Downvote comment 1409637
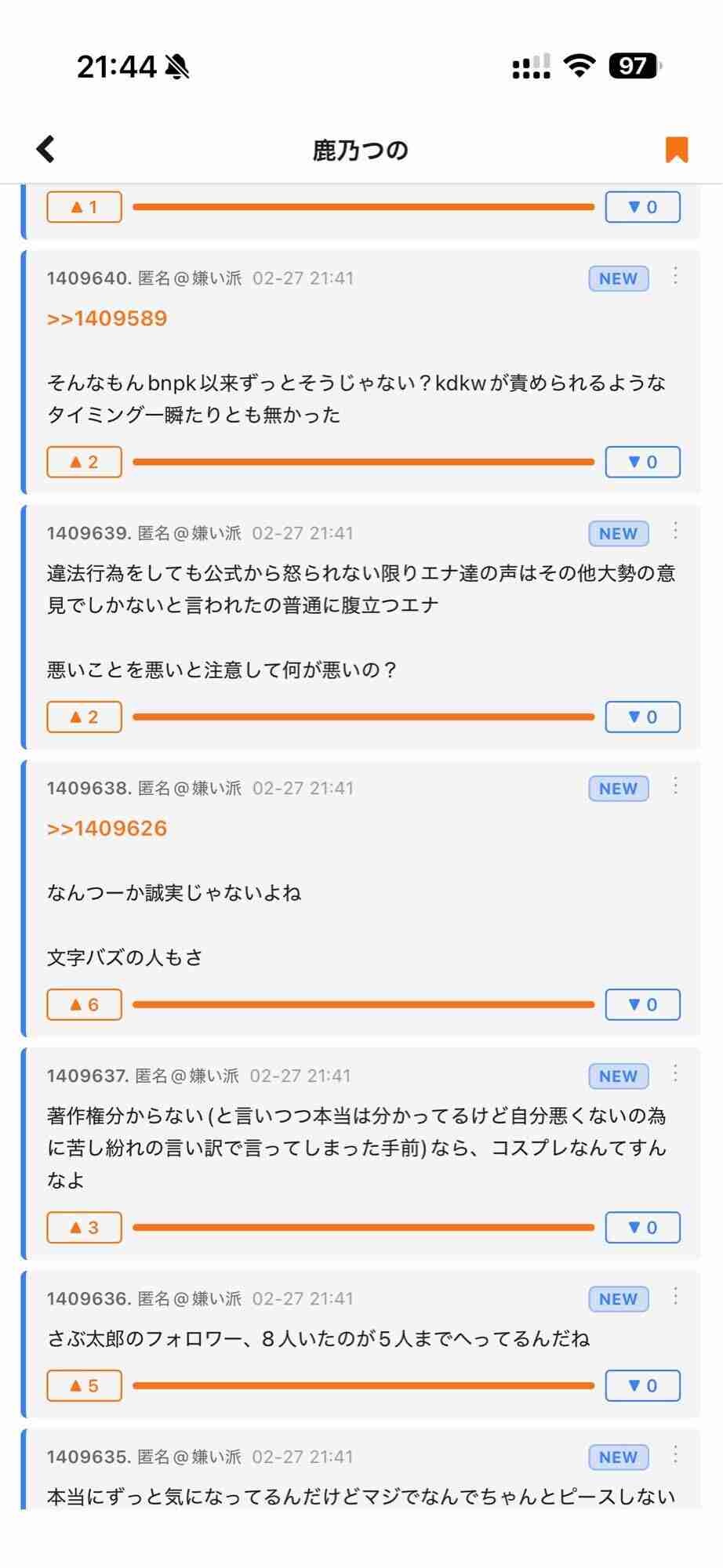Image resolution: width=723 pixels, height=1568 pixels. 642,1227
